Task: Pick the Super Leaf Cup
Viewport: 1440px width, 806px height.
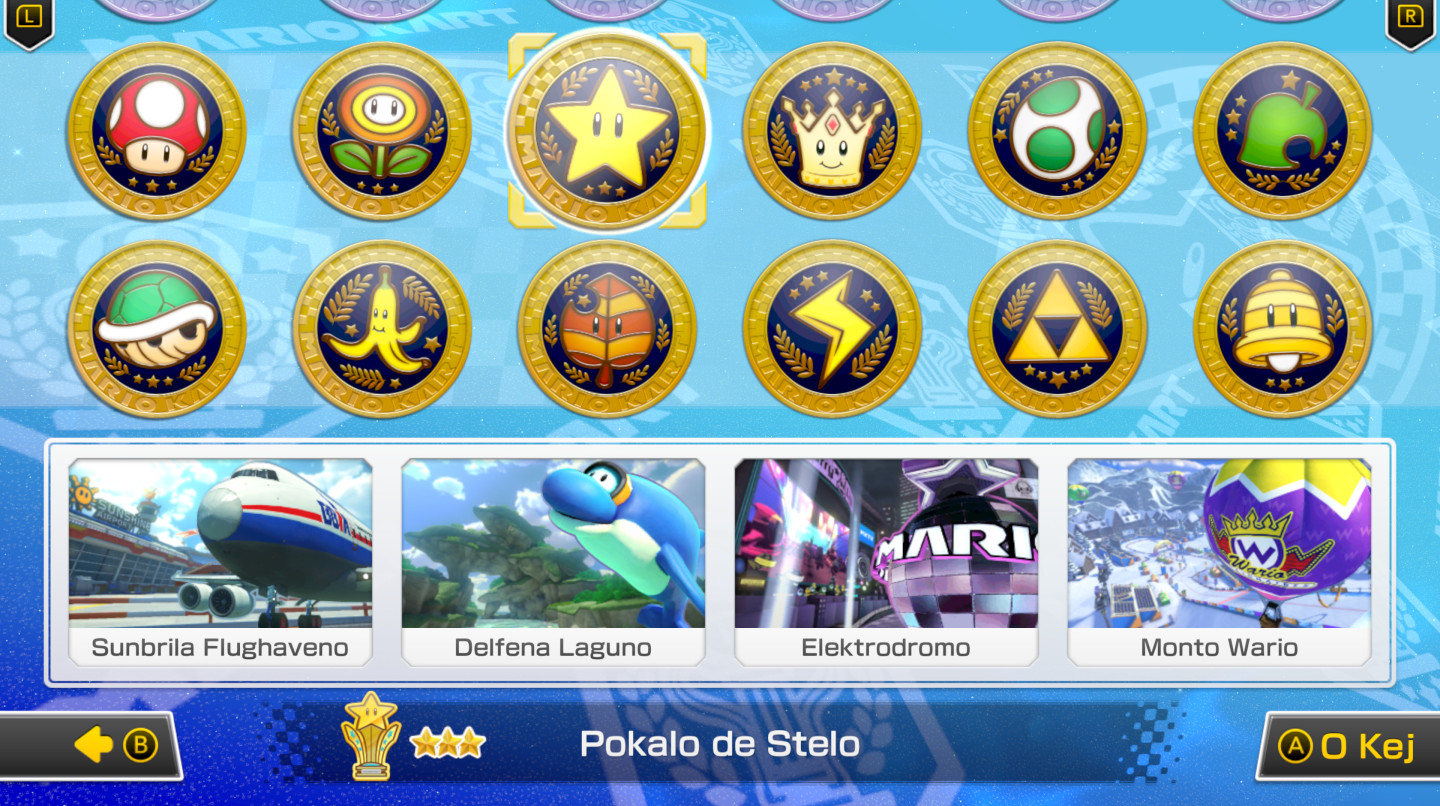Action: click(x=607, y=329)
